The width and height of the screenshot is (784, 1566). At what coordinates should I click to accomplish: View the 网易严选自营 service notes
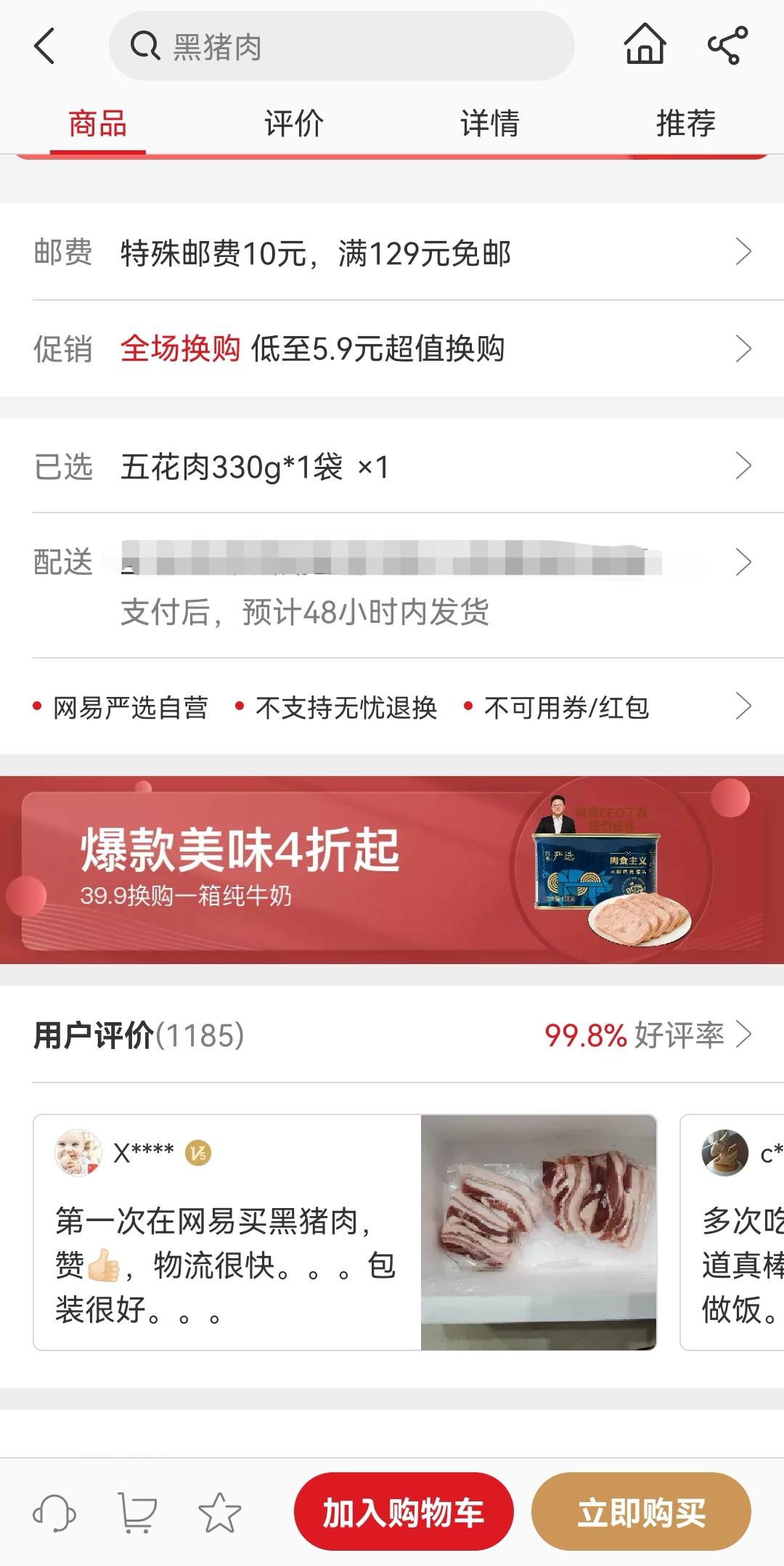tap(392, 706)
